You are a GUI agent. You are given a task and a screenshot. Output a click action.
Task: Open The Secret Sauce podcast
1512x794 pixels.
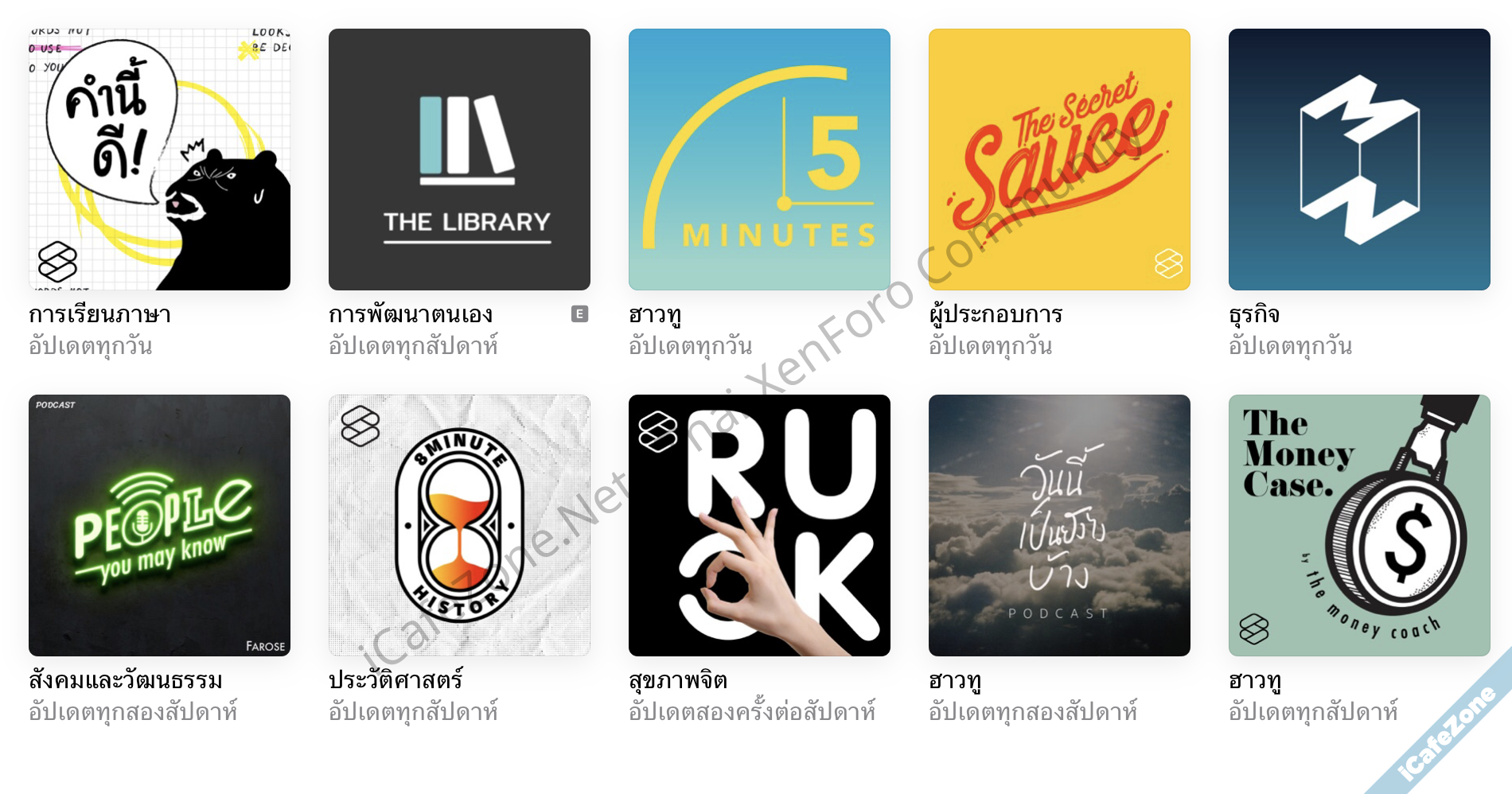pos(1059,159)
